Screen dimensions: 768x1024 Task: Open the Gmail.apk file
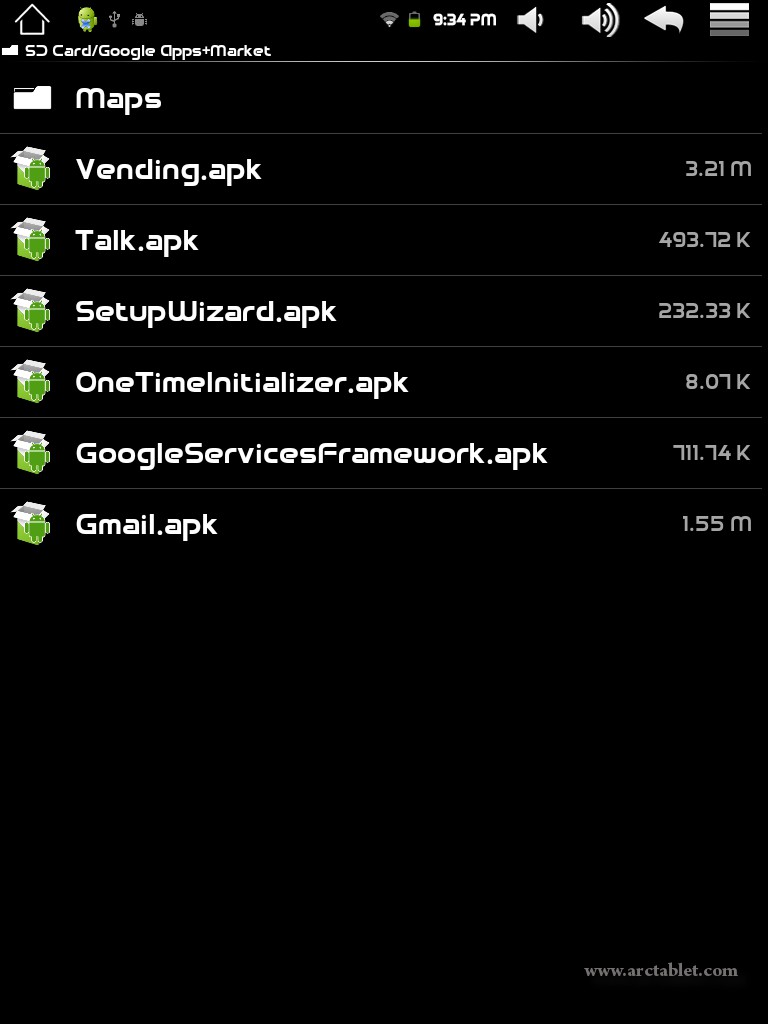(x=146, y=524)
